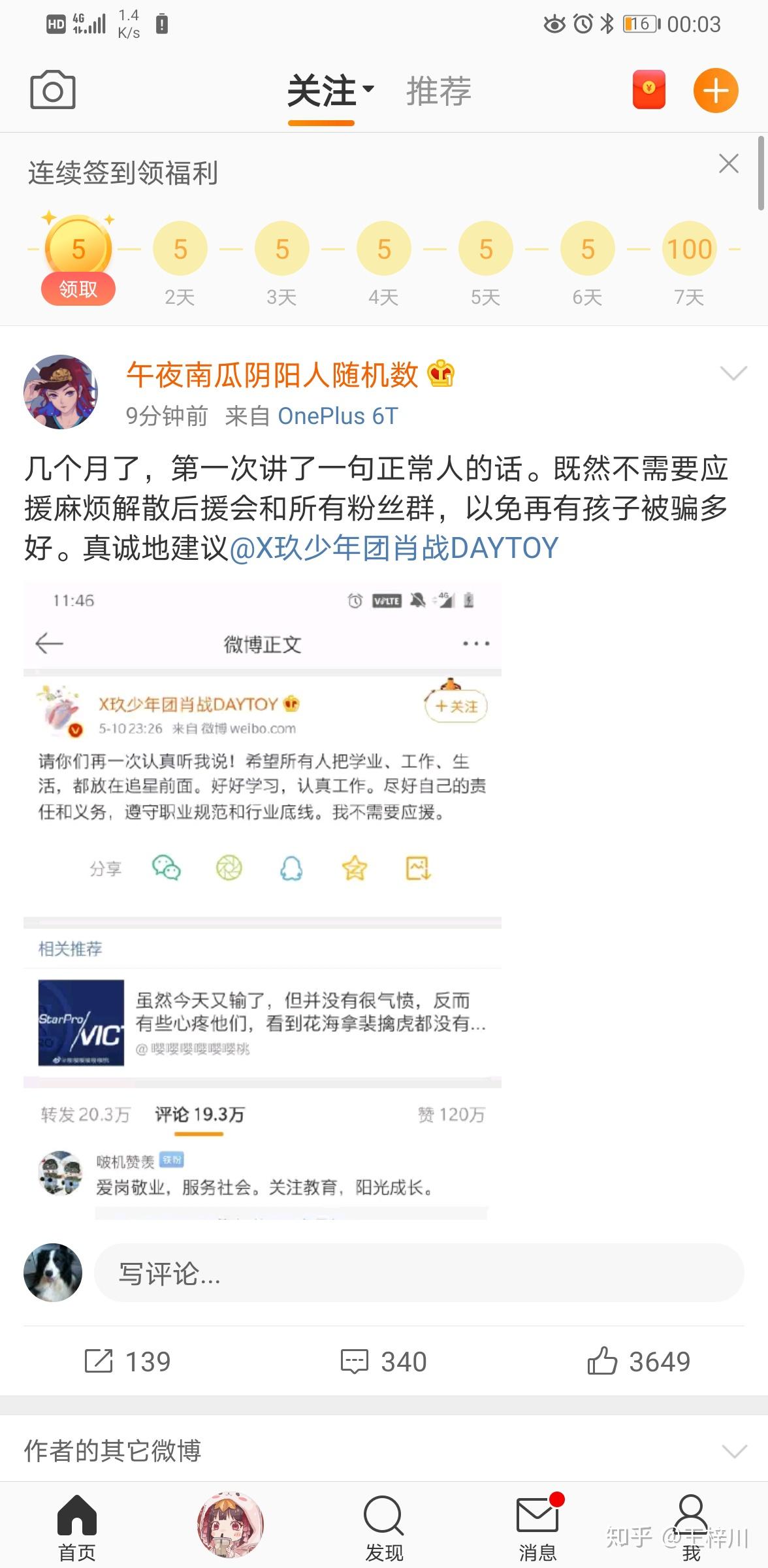This screenshot has height=1568, width=768.
Task: Open the red envelope icon
Action: 649,90
